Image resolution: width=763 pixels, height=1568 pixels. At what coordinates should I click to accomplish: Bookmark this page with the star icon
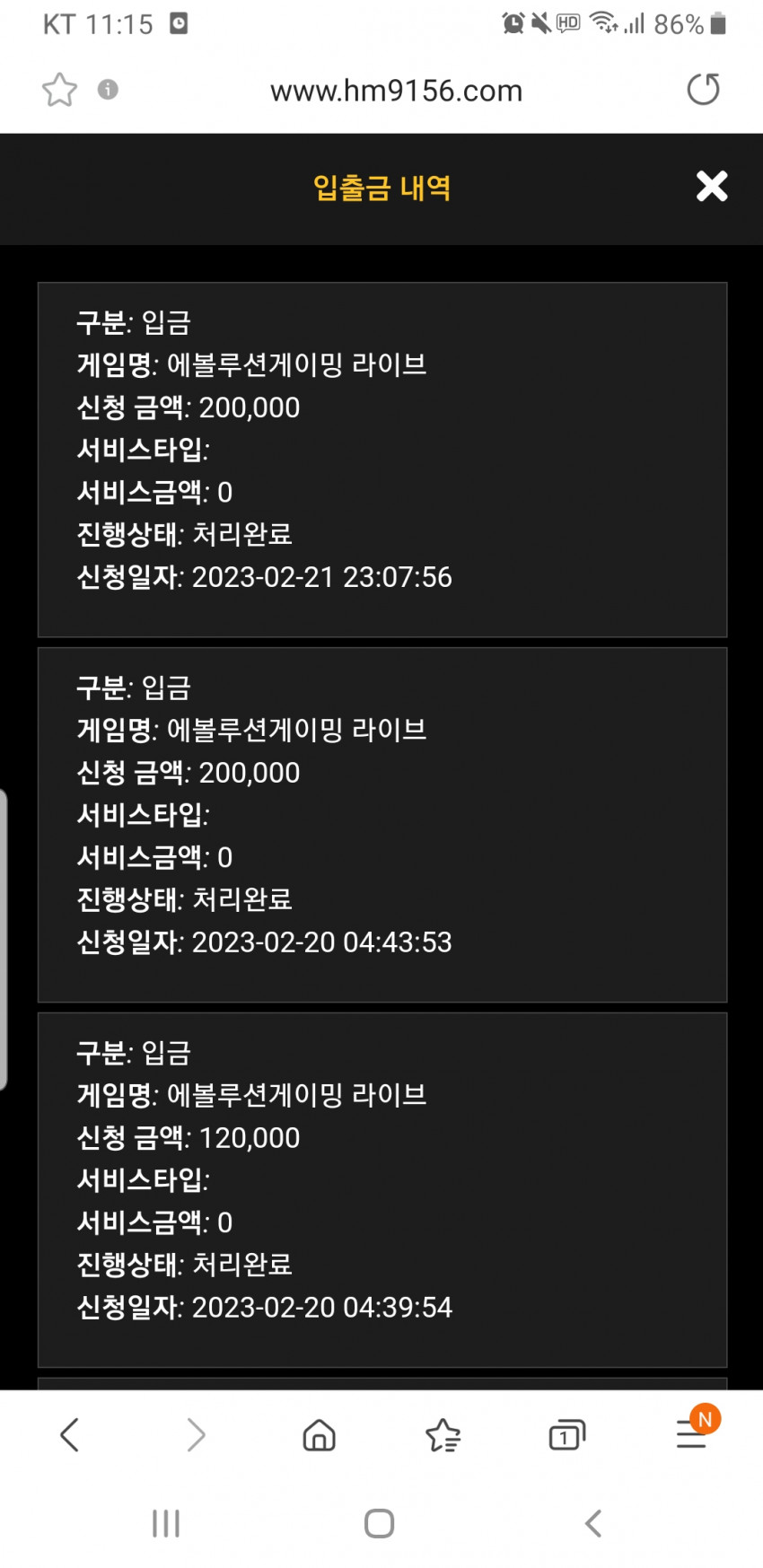click(60, 90)
